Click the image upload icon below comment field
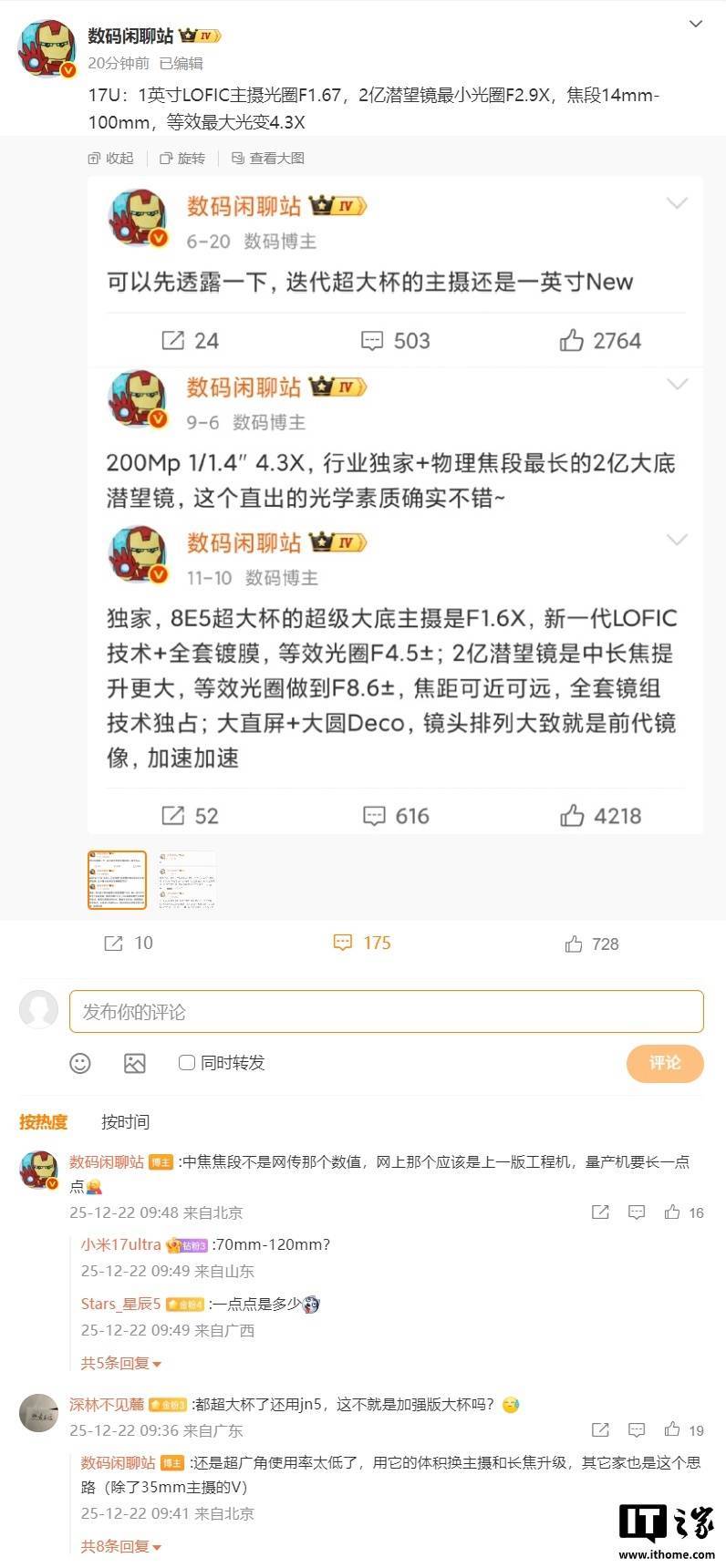 coord(135,1063)
